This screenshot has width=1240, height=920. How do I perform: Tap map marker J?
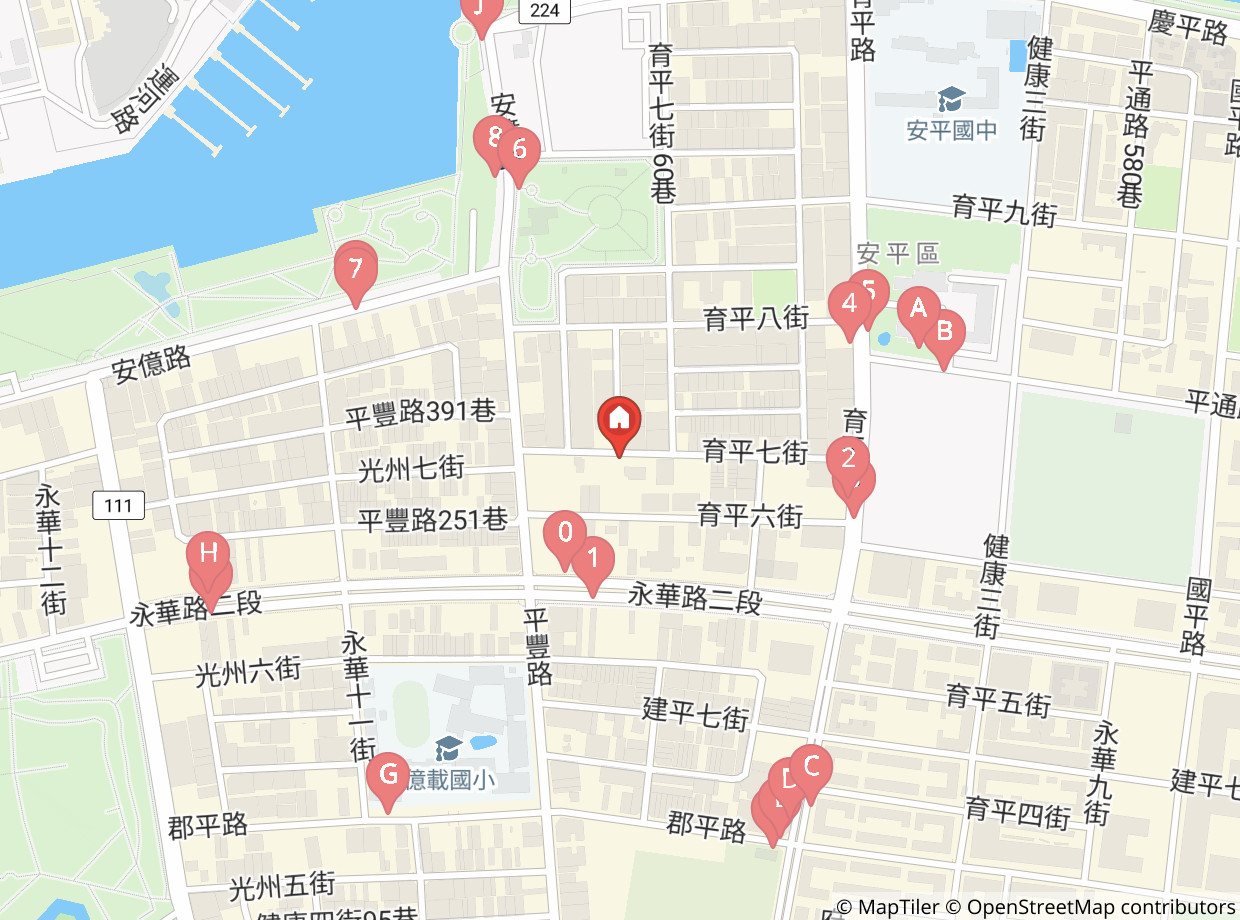click(481, 10)
